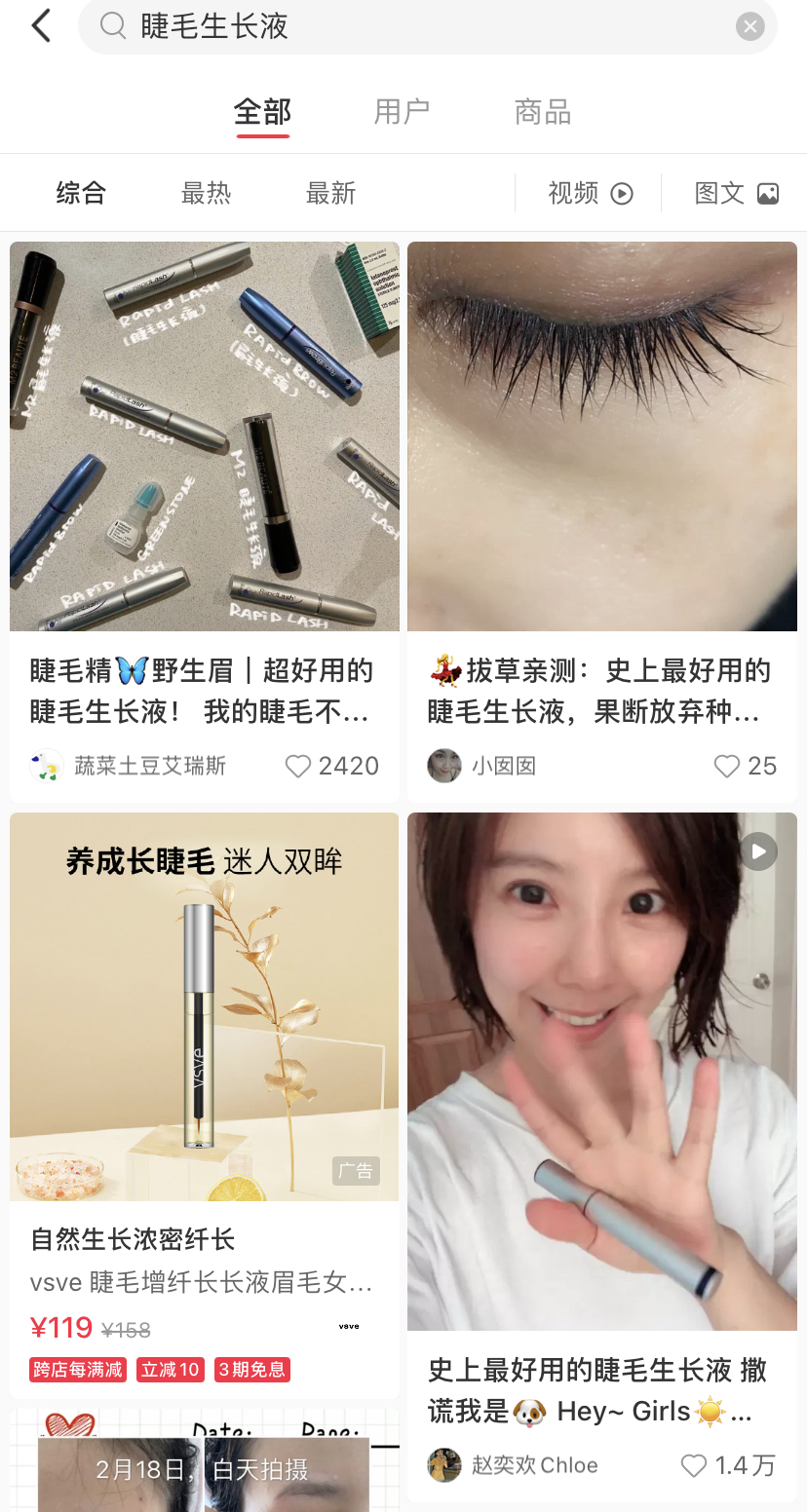The image size is (807, 1512).
Task: View 小囡囡's profile avatar
Action: coord(444,767)
